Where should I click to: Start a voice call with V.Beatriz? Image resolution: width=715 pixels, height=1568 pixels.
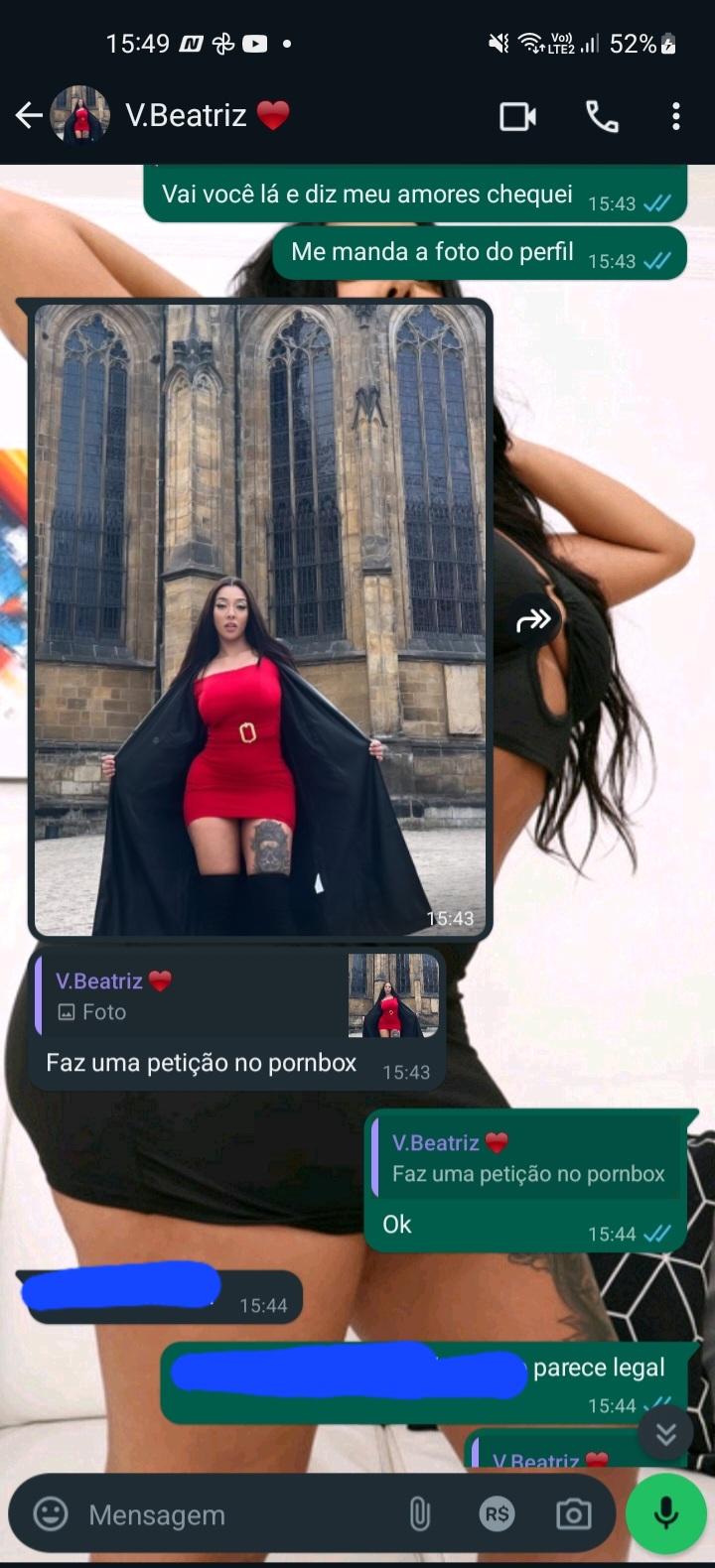(x=602, y=116)
